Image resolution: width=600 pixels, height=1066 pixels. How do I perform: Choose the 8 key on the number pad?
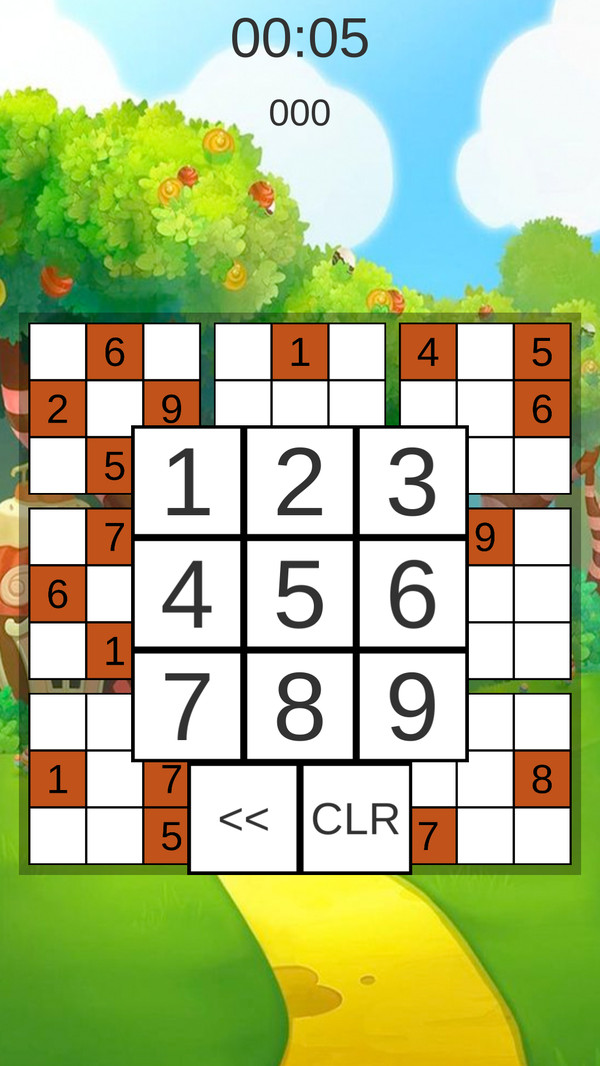(300, 706)
